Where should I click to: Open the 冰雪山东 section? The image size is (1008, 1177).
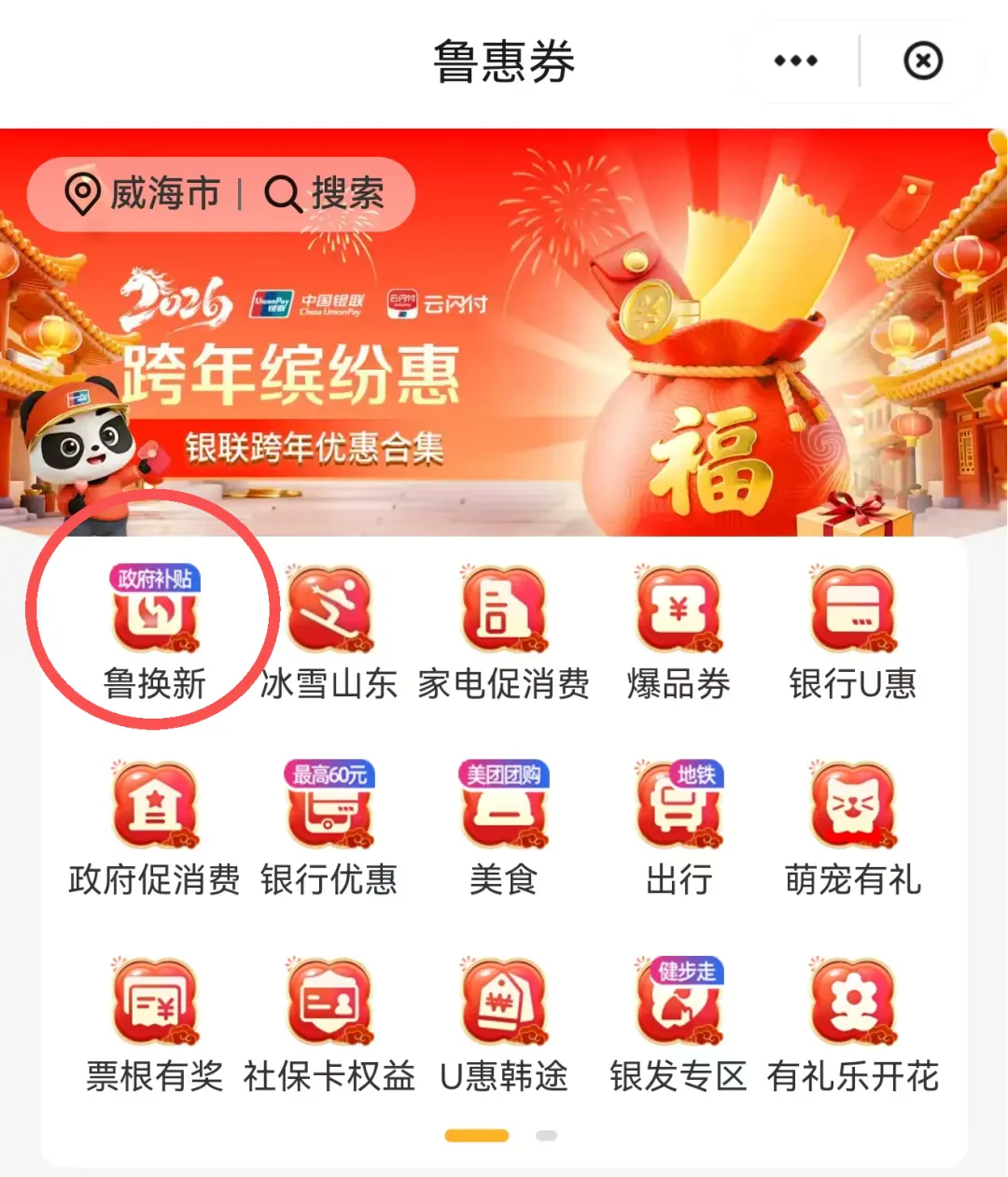click(x=329, y=633)
